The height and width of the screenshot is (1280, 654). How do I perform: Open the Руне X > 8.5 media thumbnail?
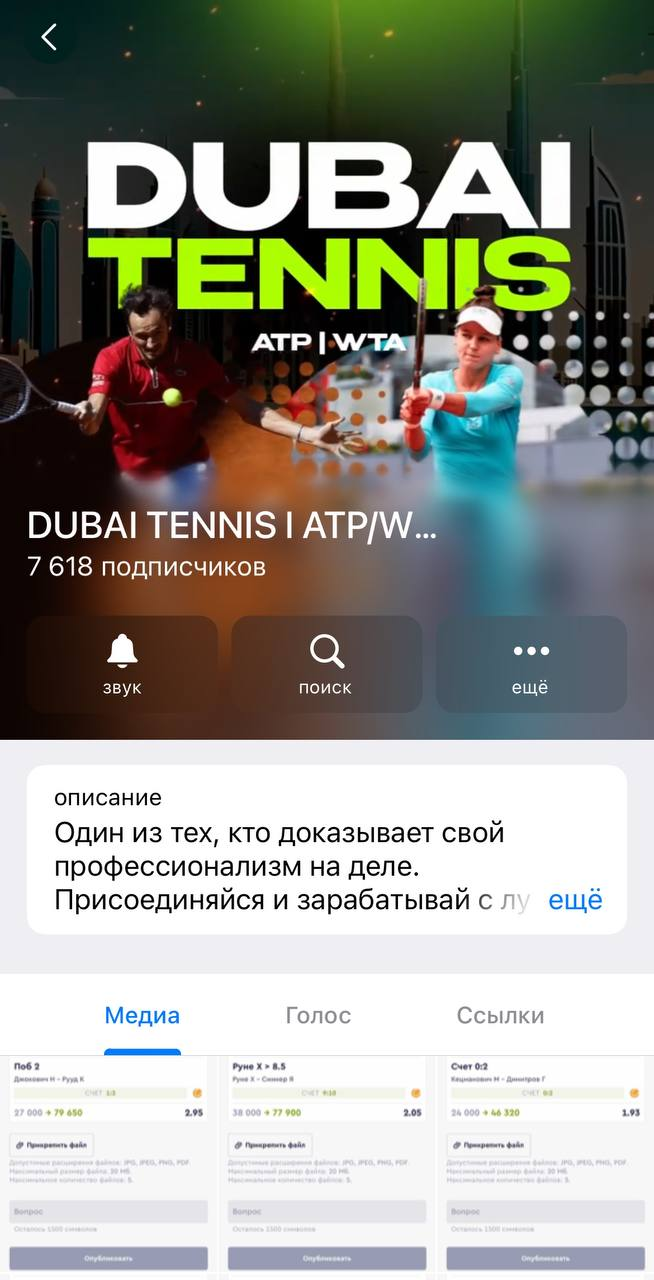pyautogui.click(x=327, y=1165)
